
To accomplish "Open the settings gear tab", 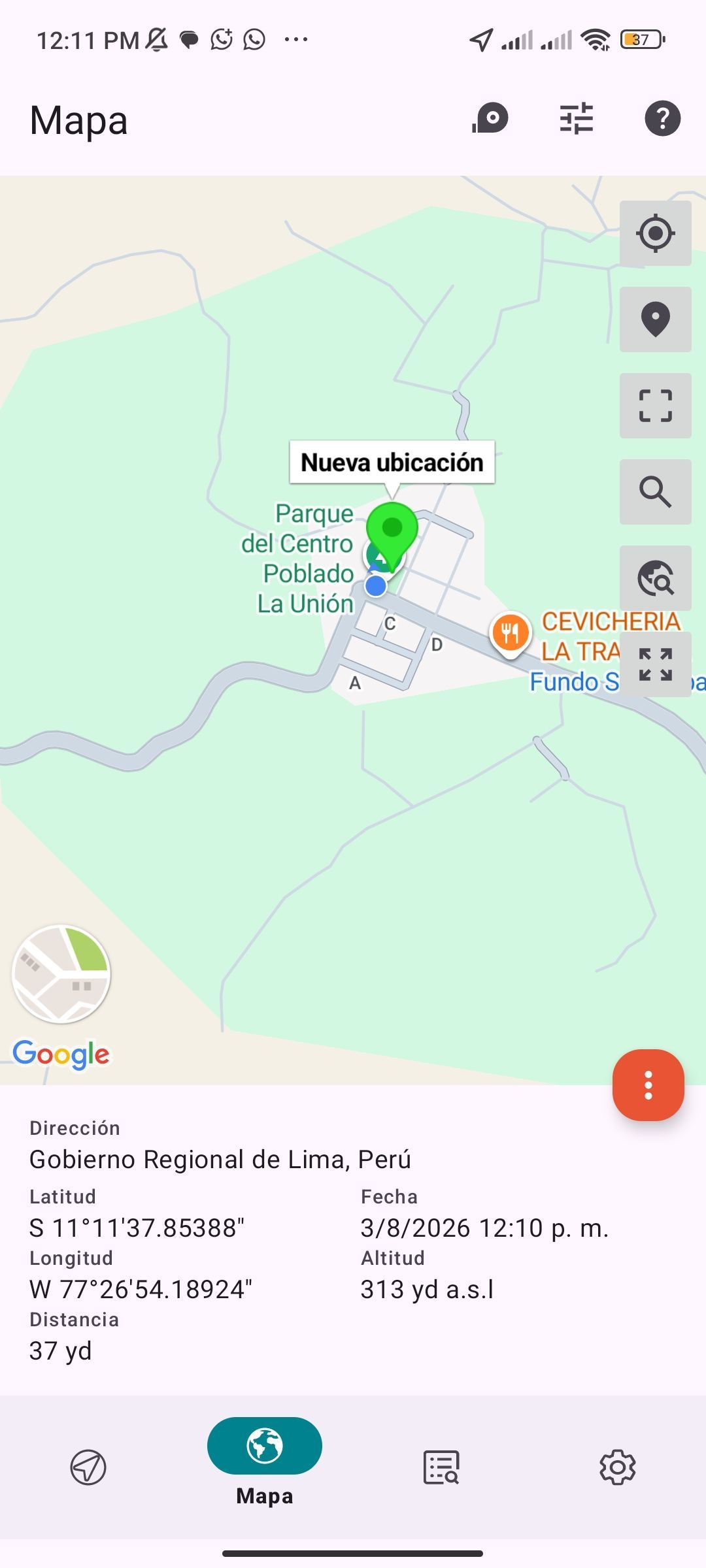I will pyautogui.click(x=618, y=1467).
